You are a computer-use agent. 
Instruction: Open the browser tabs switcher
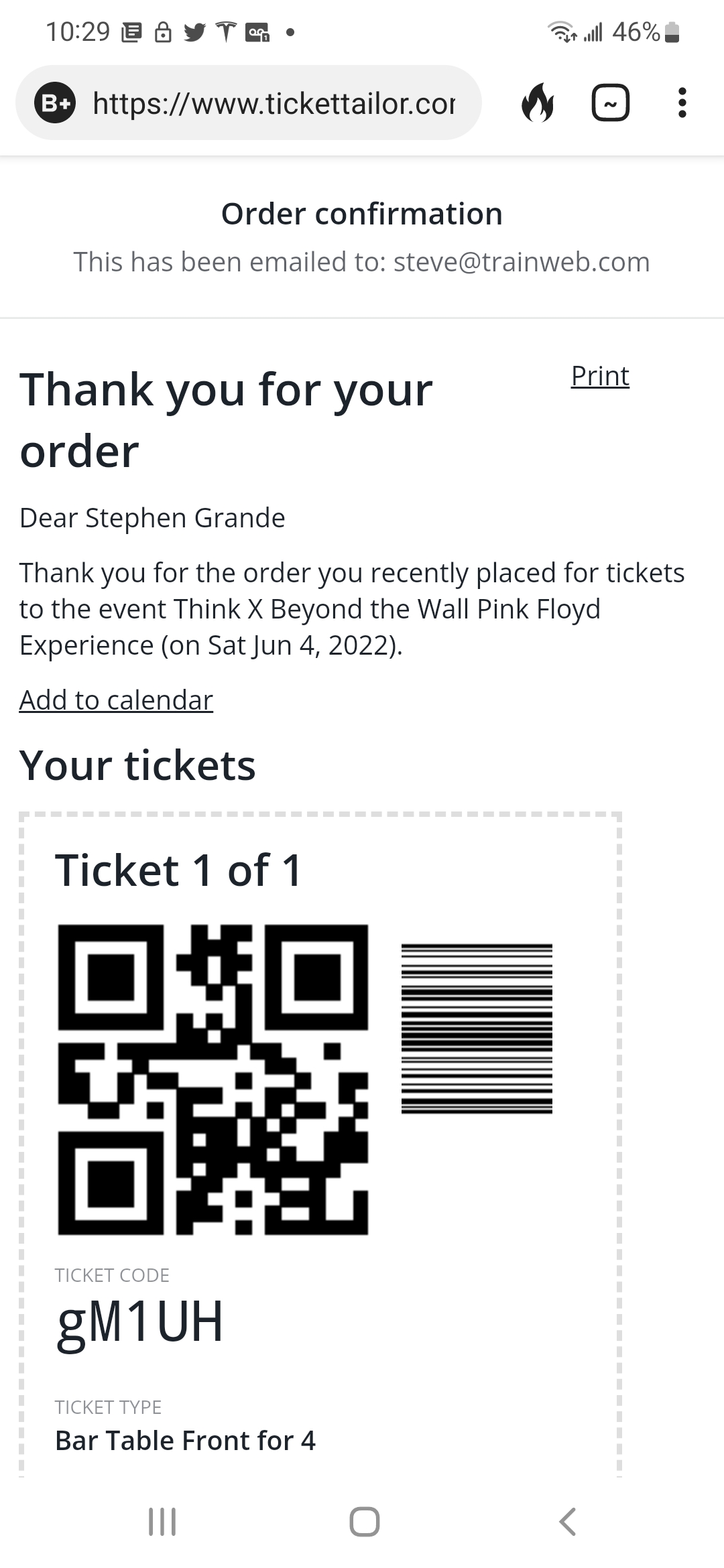tap(610, 103)
